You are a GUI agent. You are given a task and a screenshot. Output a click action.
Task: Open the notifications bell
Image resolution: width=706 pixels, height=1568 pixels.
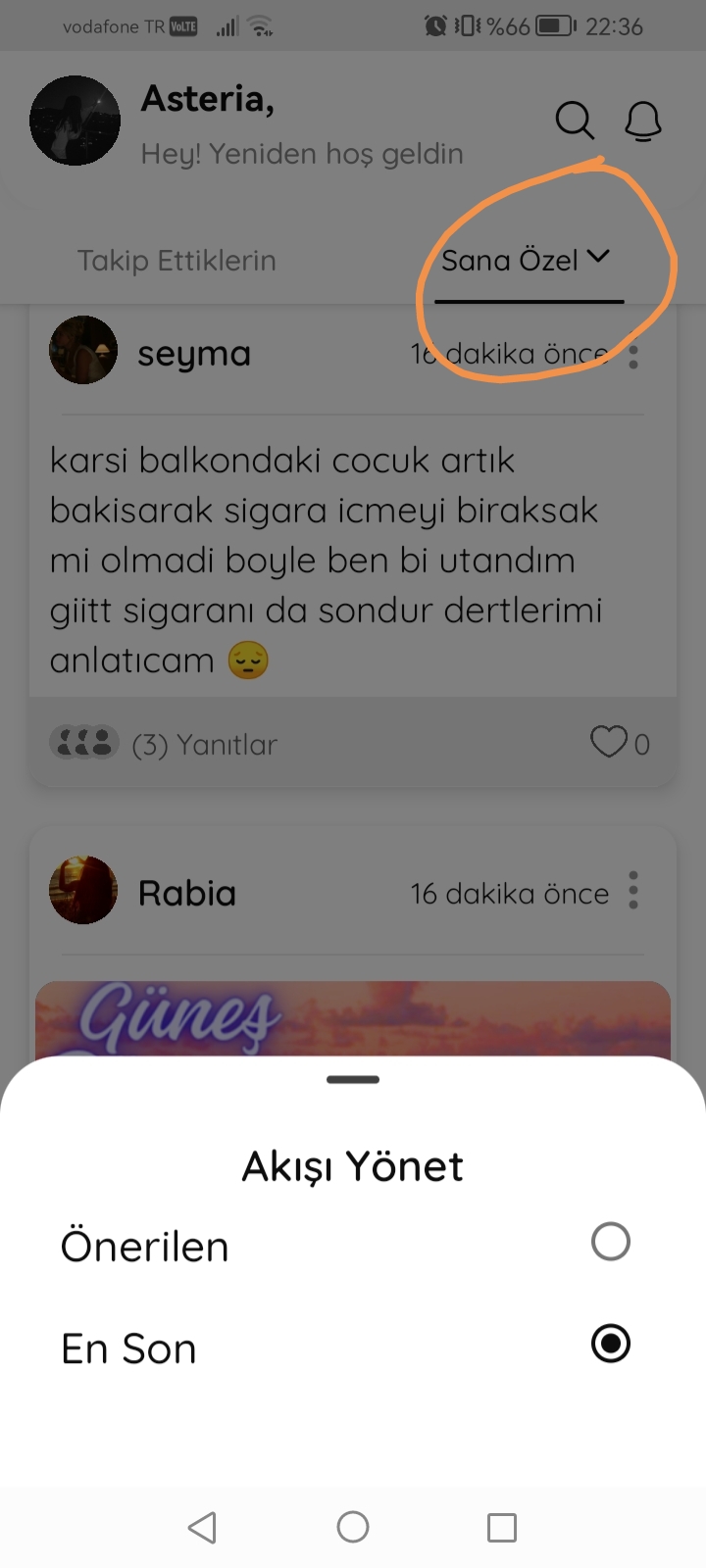click(x=643, y=122)
